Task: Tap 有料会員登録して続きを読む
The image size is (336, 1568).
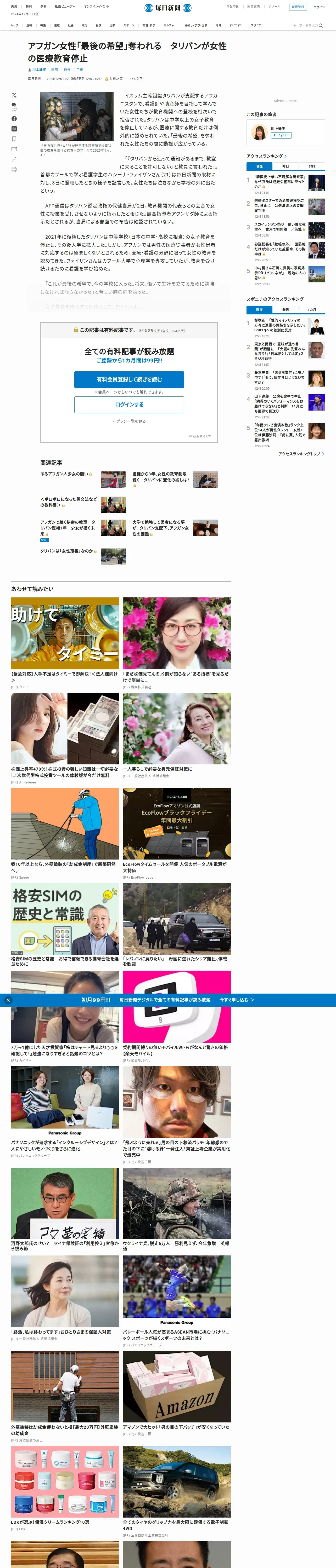Action: [x=129, y=379]
